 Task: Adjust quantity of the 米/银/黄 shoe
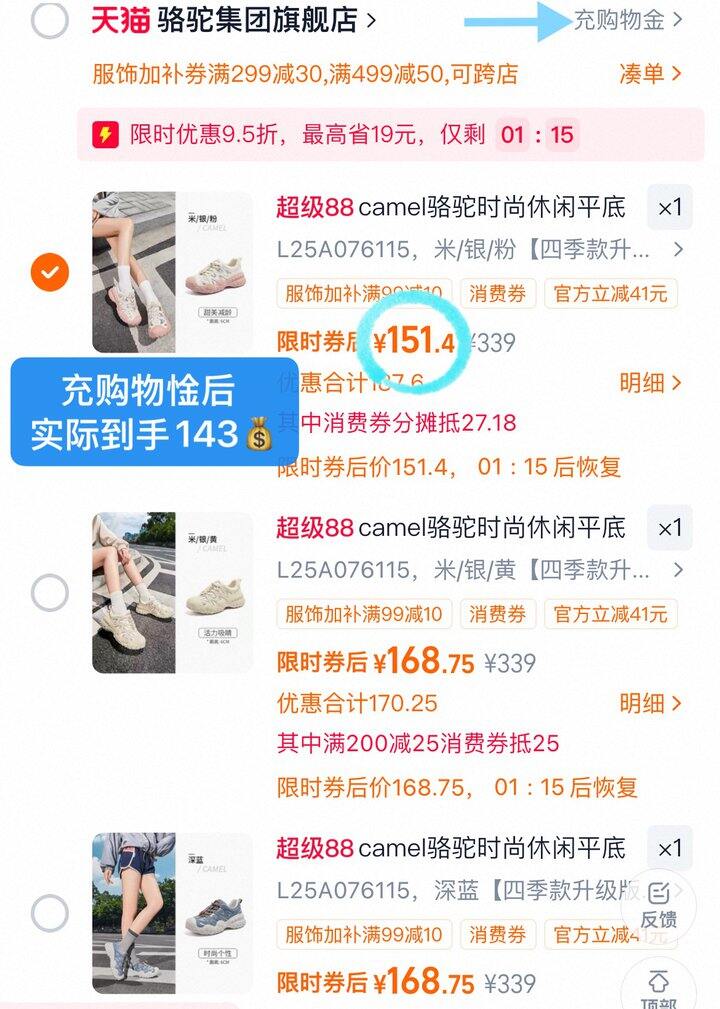(x=670, y=528)
